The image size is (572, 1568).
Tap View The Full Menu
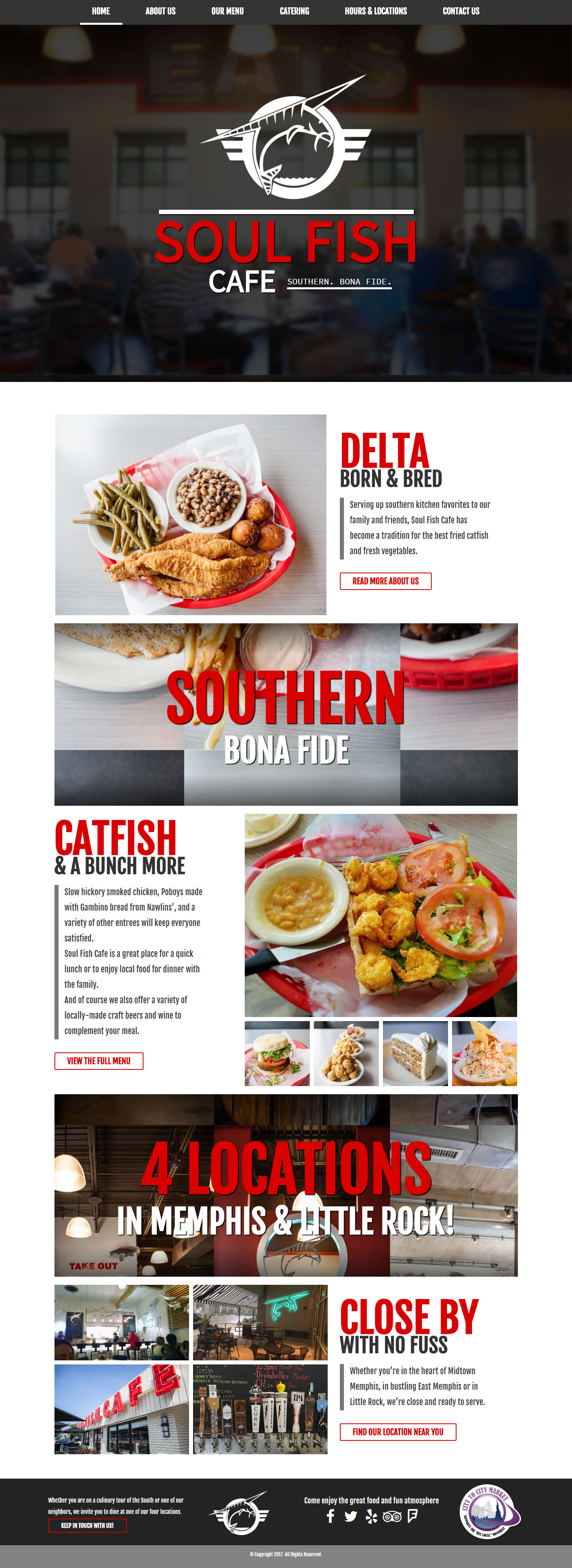click(99, 1061)
